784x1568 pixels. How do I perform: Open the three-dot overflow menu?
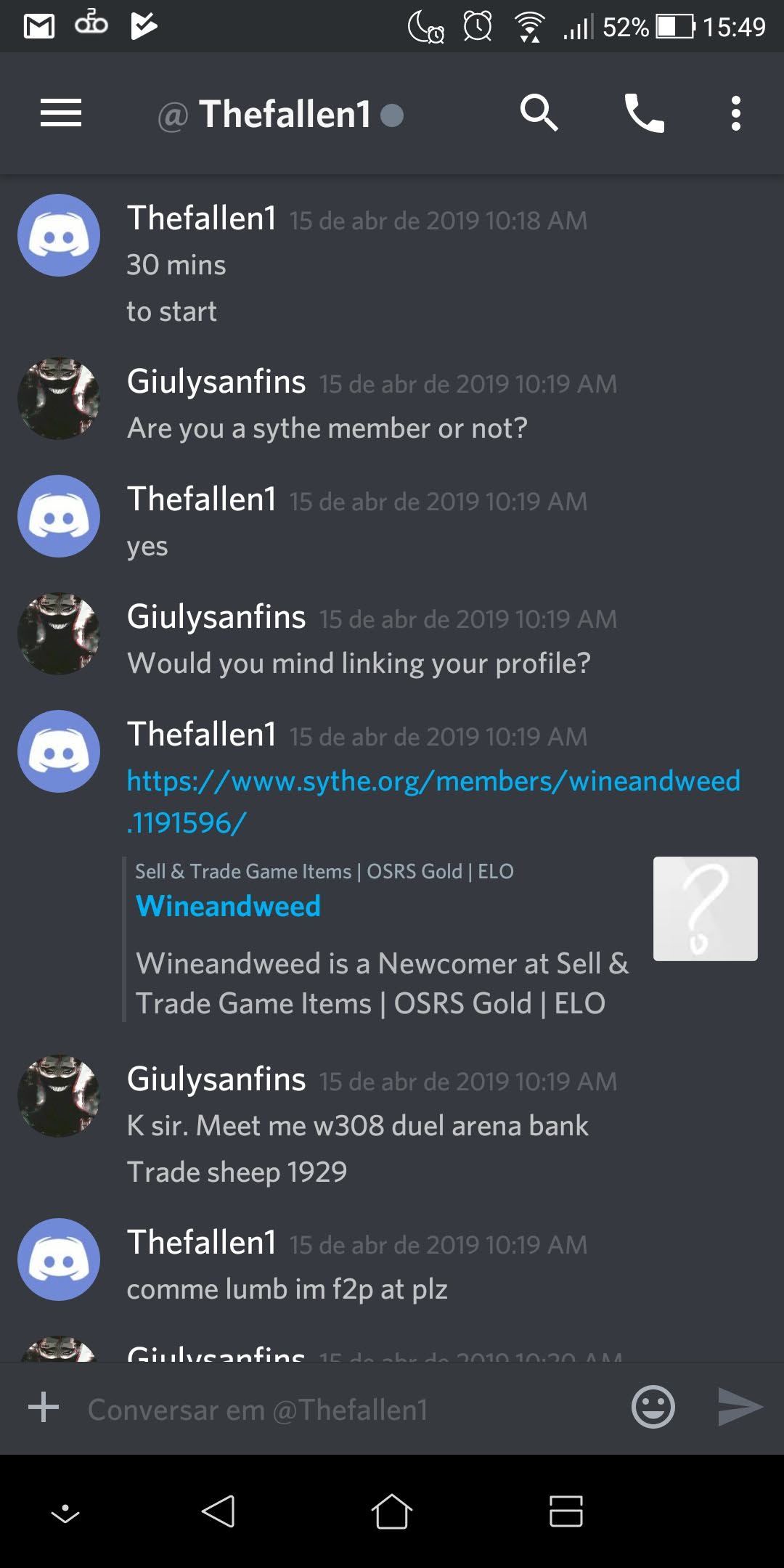735,114
